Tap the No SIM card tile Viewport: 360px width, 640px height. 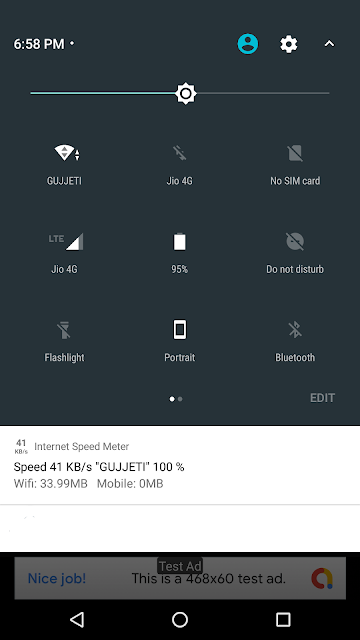click(295, 165)
